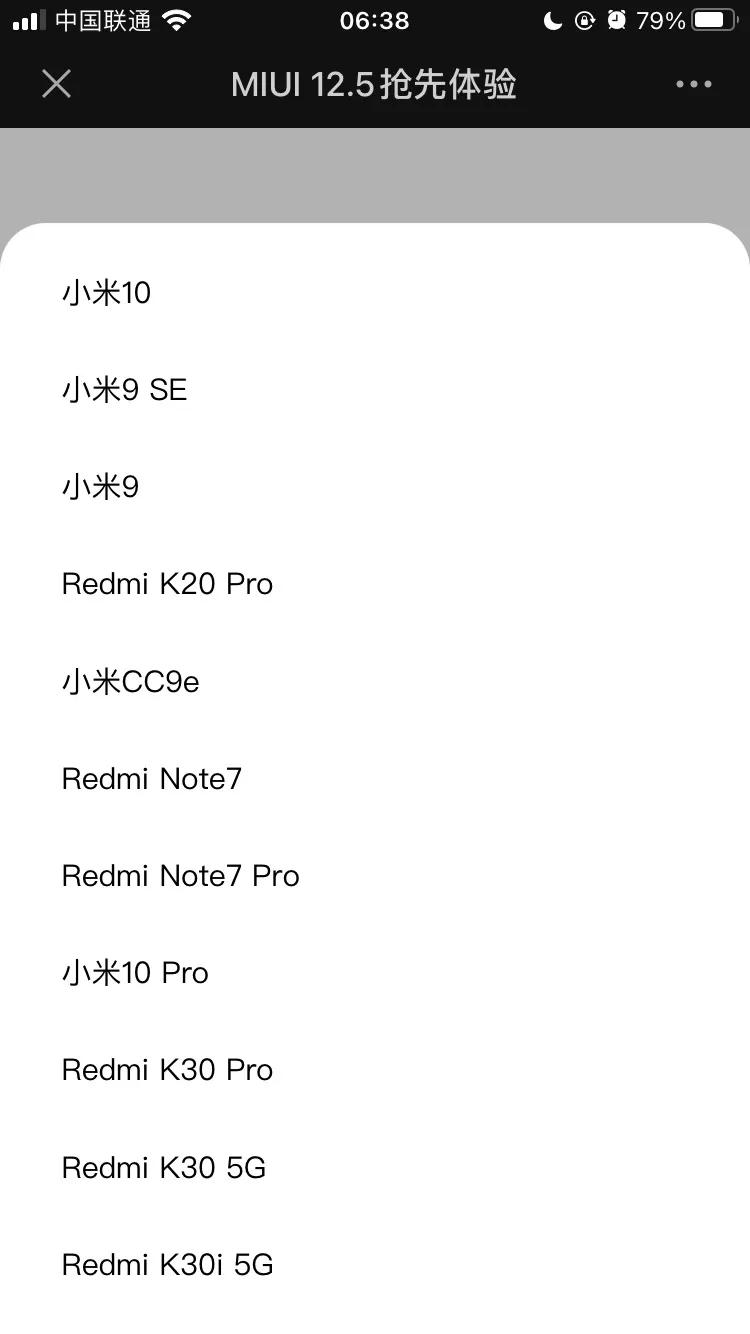Viewport: 750px width, 1334px height.
Task: Tap the Do Not Disturb moon icon
Action: (x=553, y=20)
